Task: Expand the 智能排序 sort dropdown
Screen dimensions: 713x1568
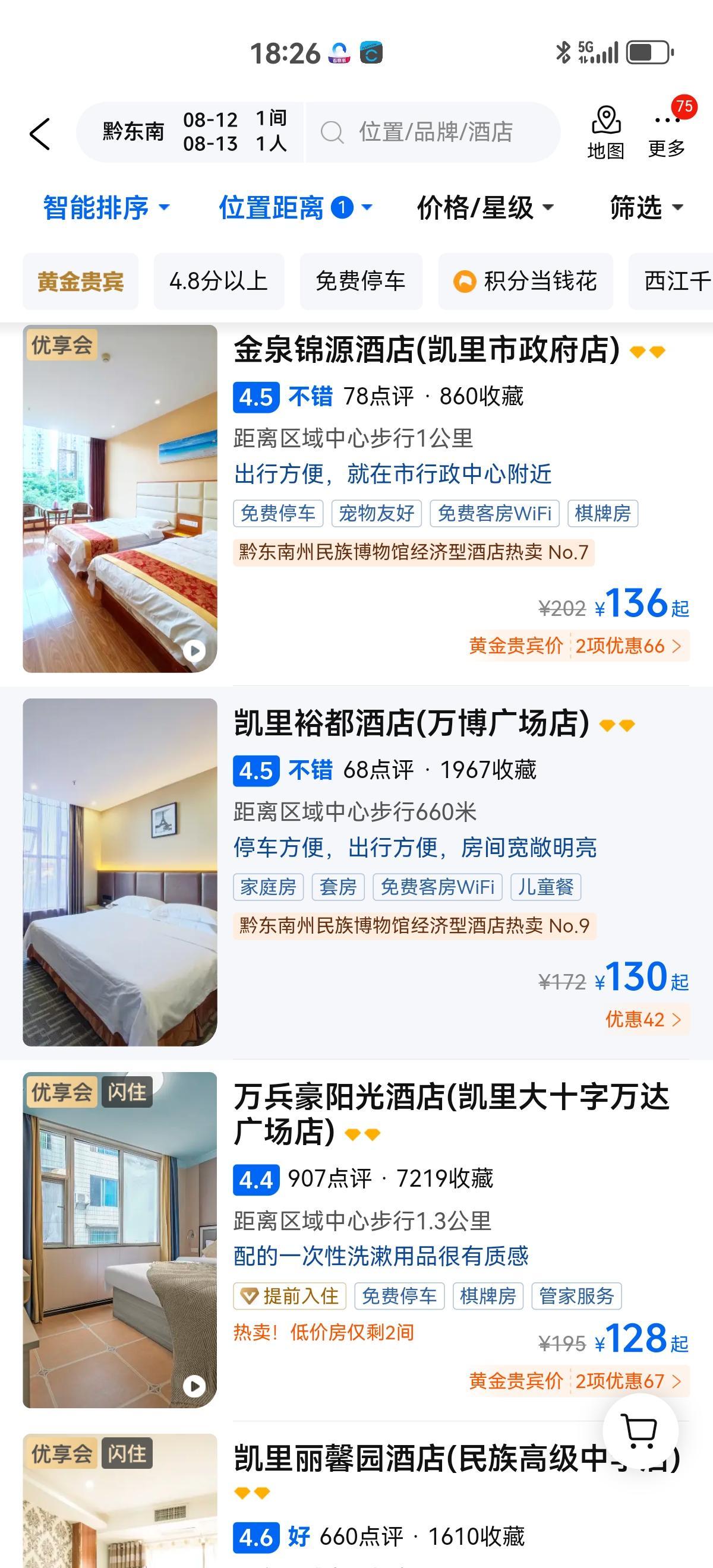Action: 106,207
